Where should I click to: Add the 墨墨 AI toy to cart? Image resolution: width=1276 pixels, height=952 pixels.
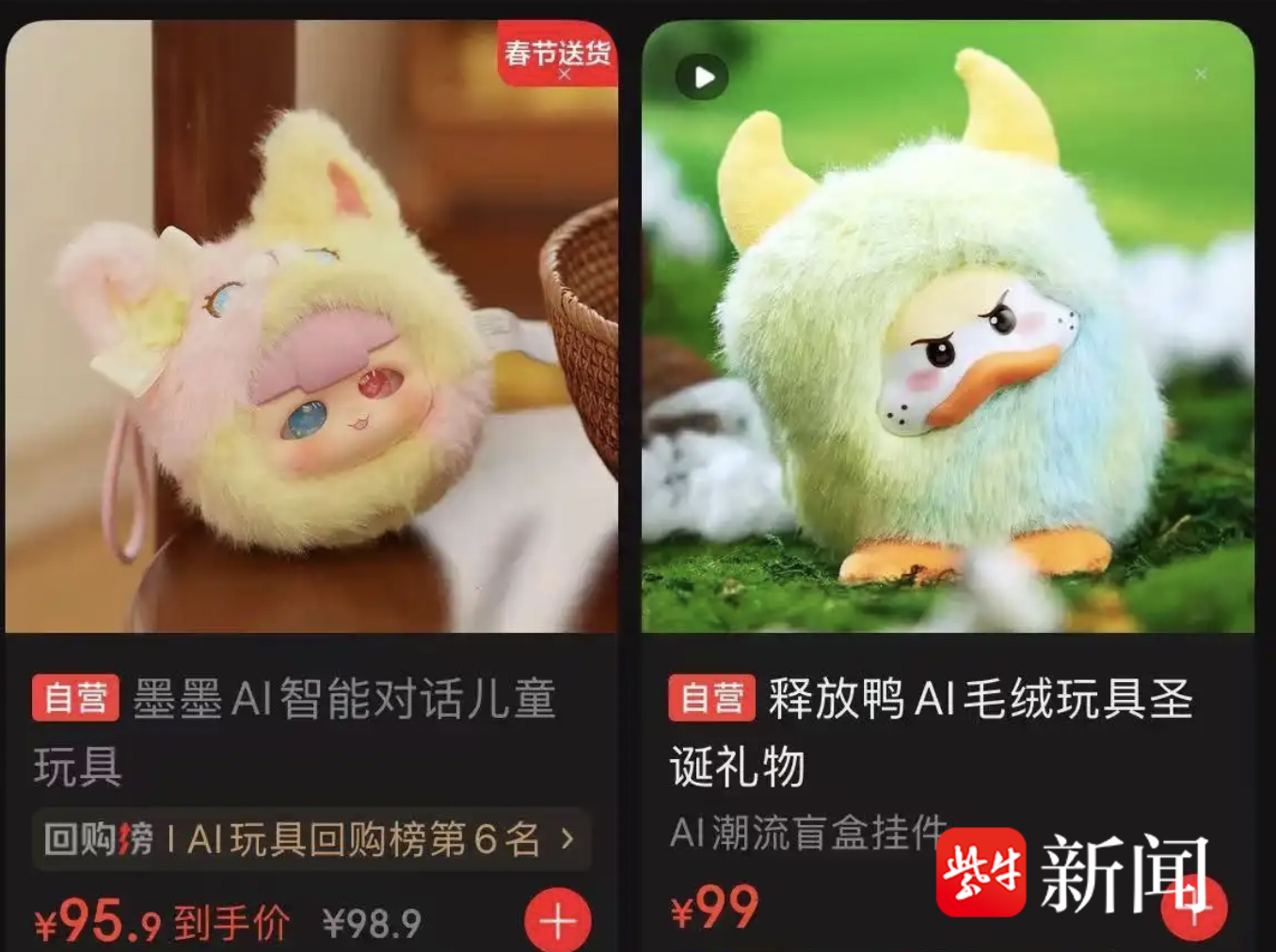[557, 921]
